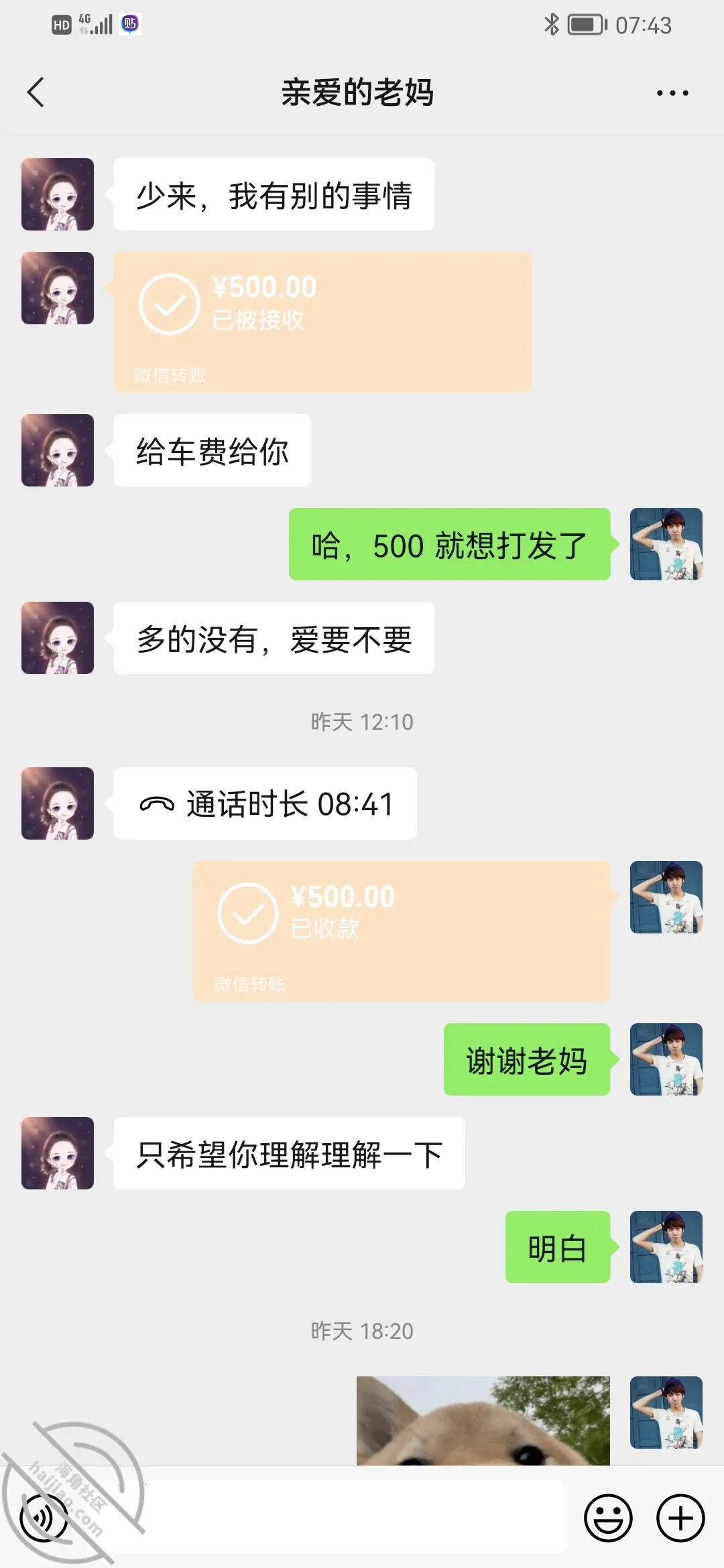Open own avatar next to 谢谢老妈
Screen dimensions: 724x1568
click(x=666, y=1059)
